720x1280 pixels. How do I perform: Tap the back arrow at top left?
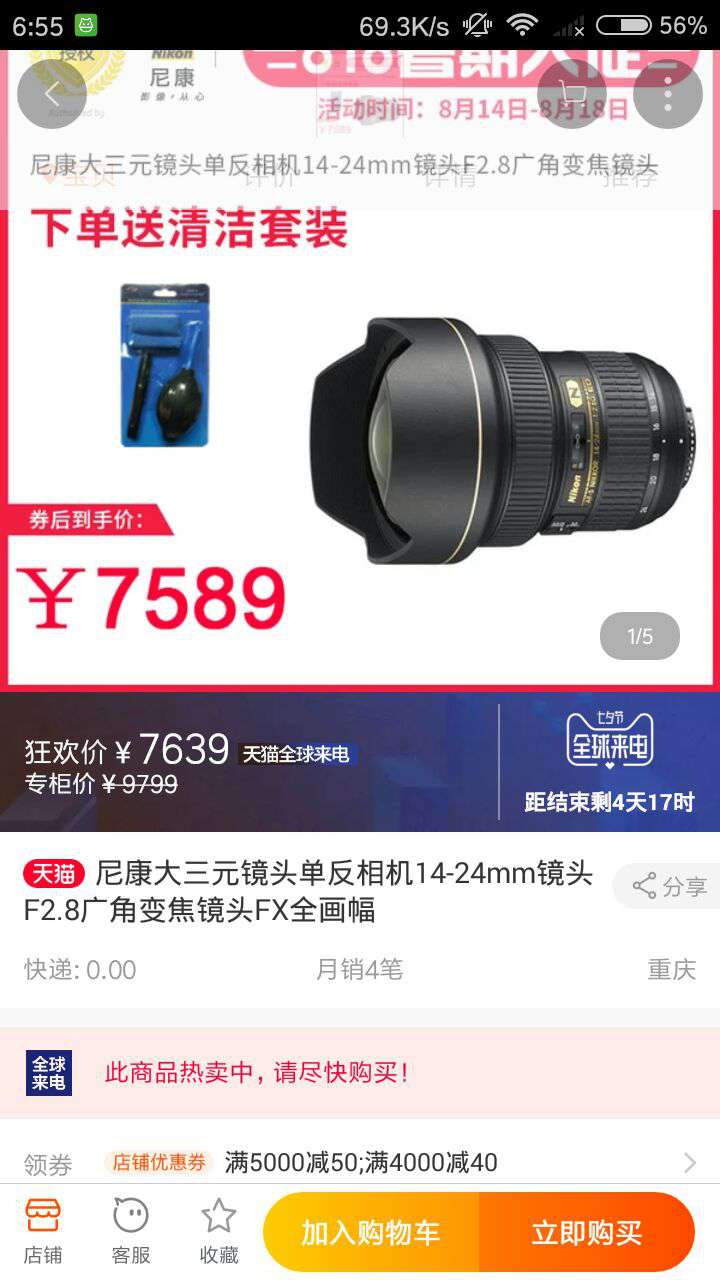[51, 97]
